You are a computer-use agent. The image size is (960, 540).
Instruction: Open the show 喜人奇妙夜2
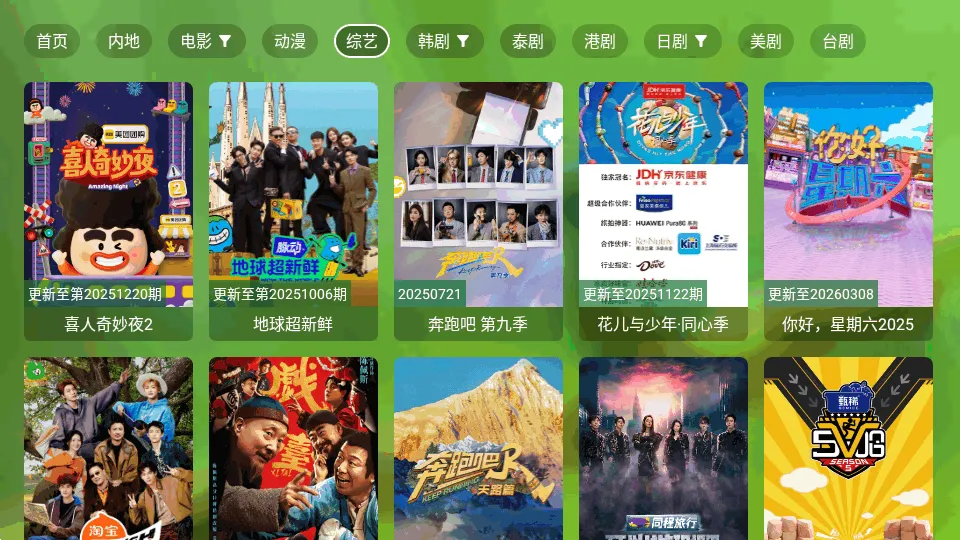108,210
